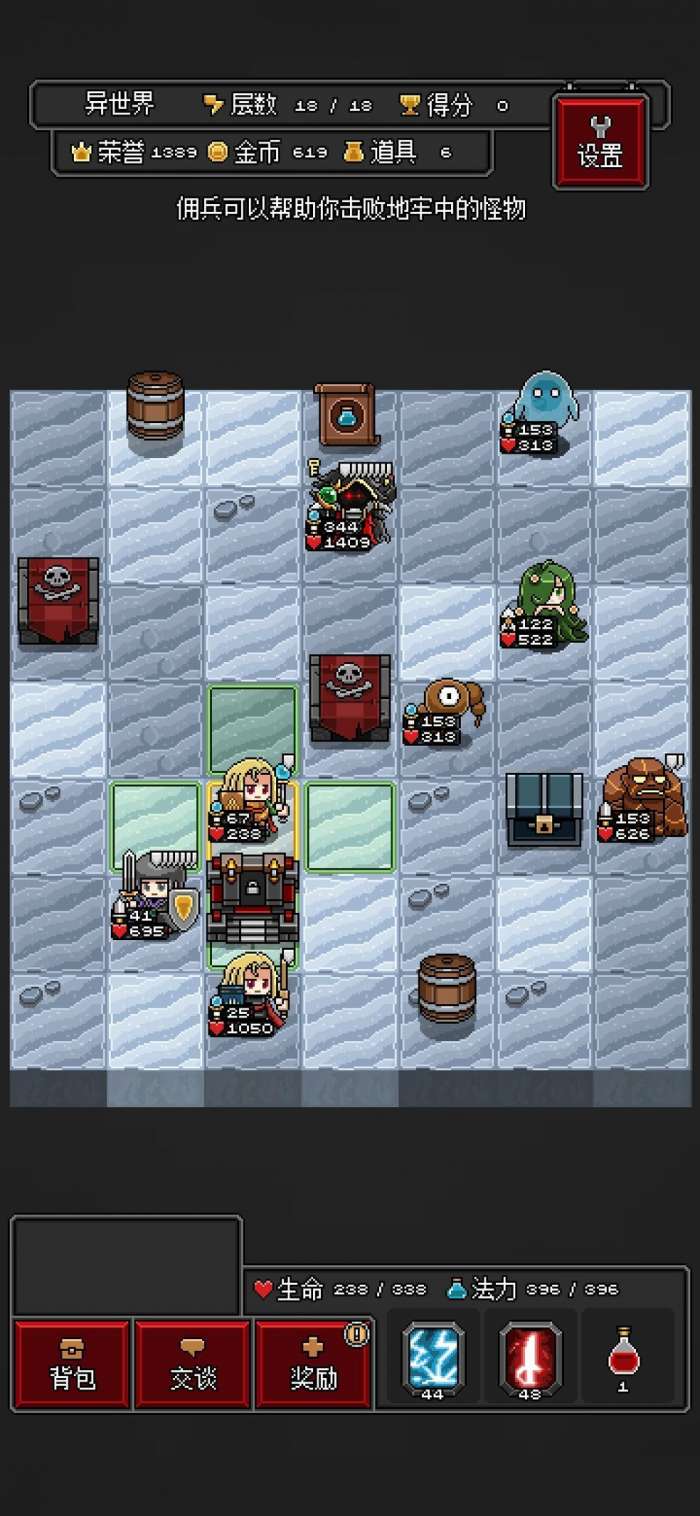The image size is (700, 1516).
Task: Cast the blue lightning skill
Action: point(433,1358)
